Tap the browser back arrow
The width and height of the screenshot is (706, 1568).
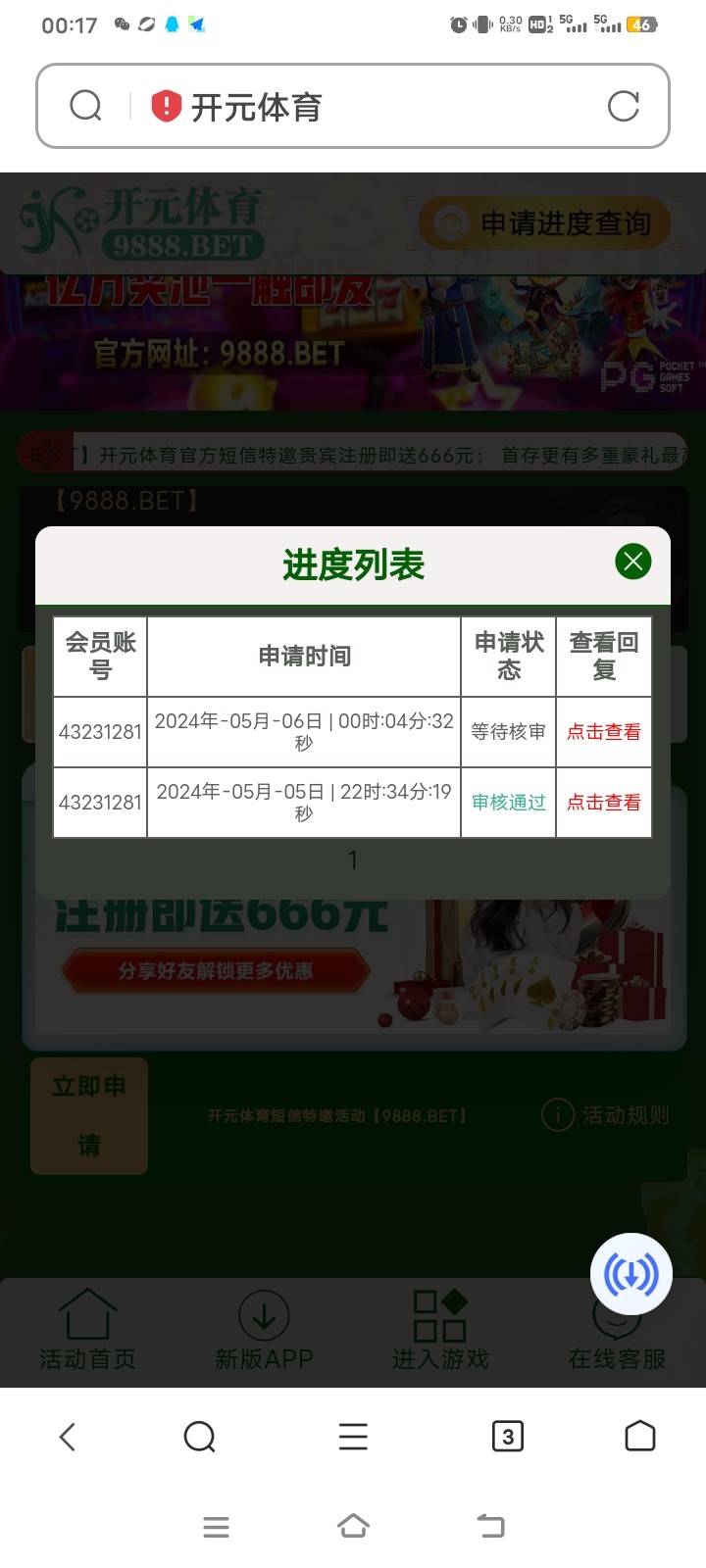click(x=67, y=1437)
